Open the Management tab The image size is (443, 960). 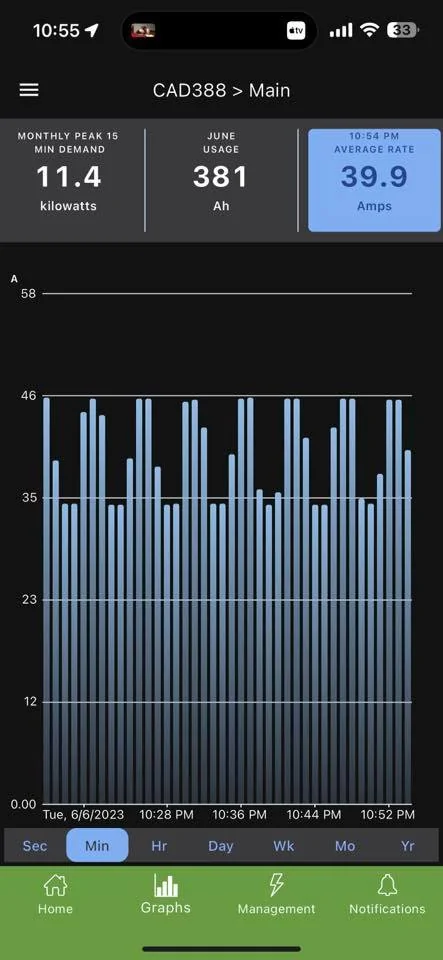[277, 894]
